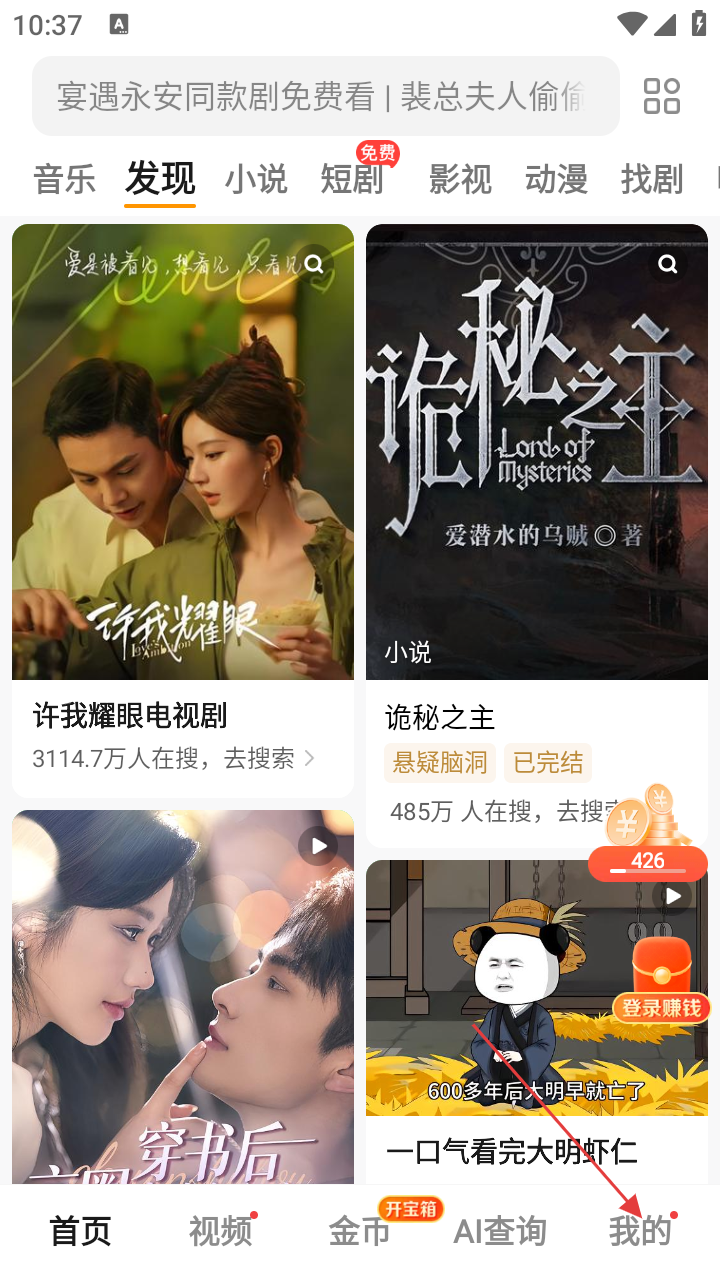Screen dimensions: 720x1280
Task: Switch to the AI查询 tab
Action: [x=500, y=1231]
